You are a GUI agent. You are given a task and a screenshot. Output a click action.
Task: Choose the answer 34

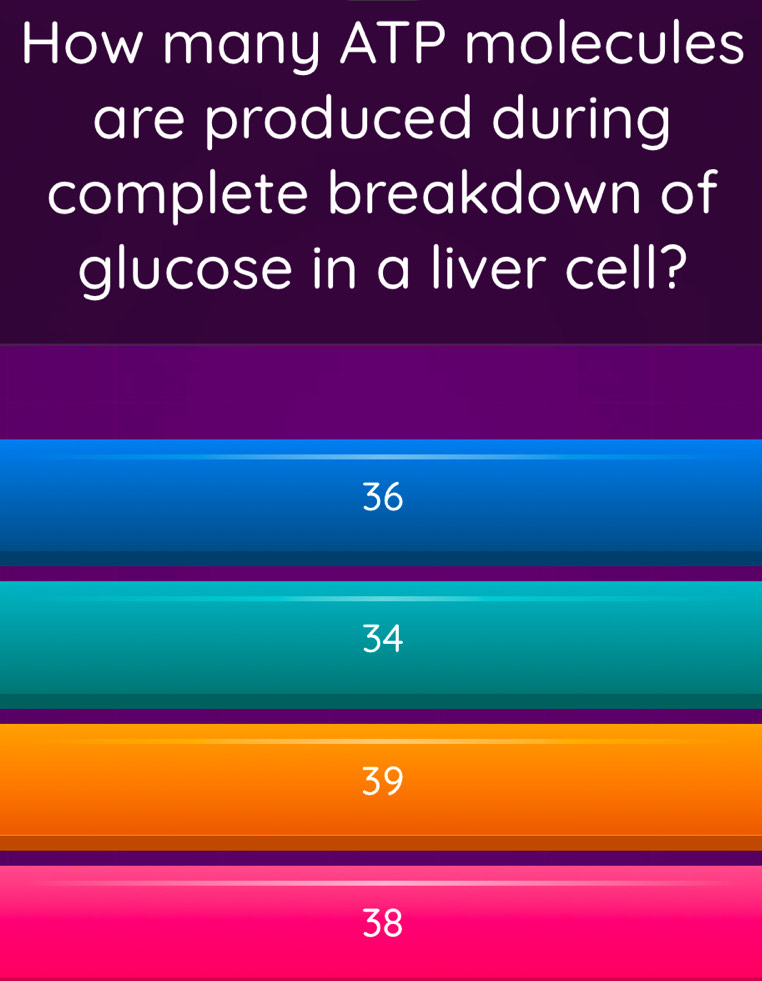coord(381,638)
